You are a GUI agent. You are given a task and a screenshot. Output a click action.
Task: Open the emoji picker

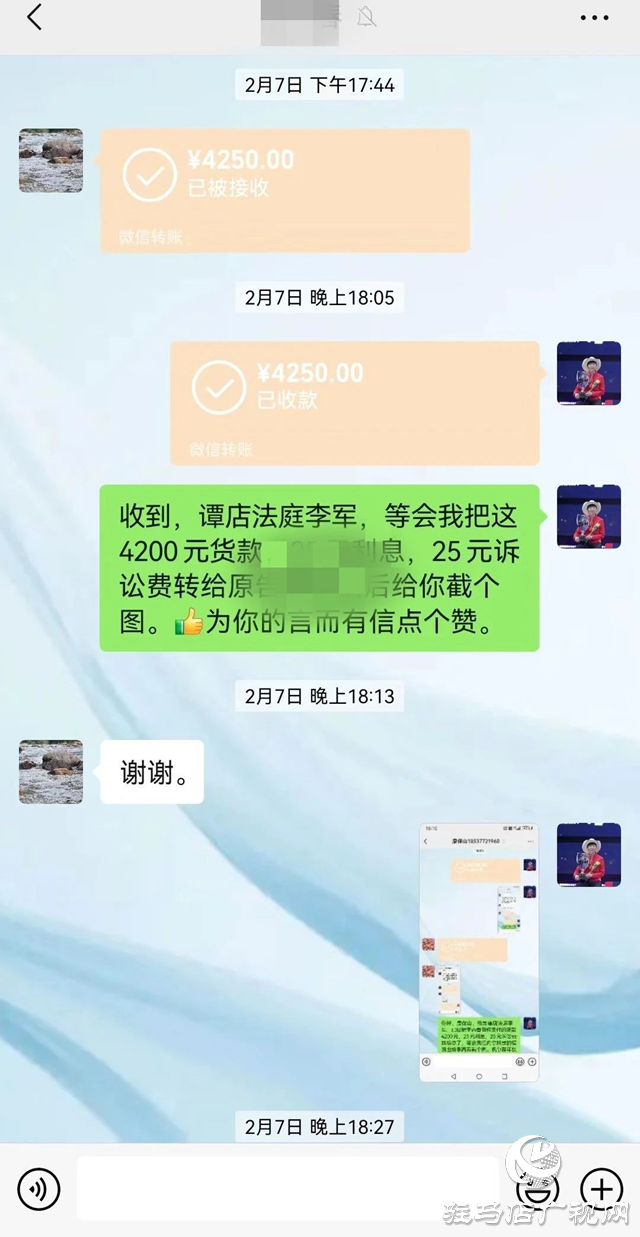point(535,1189)
